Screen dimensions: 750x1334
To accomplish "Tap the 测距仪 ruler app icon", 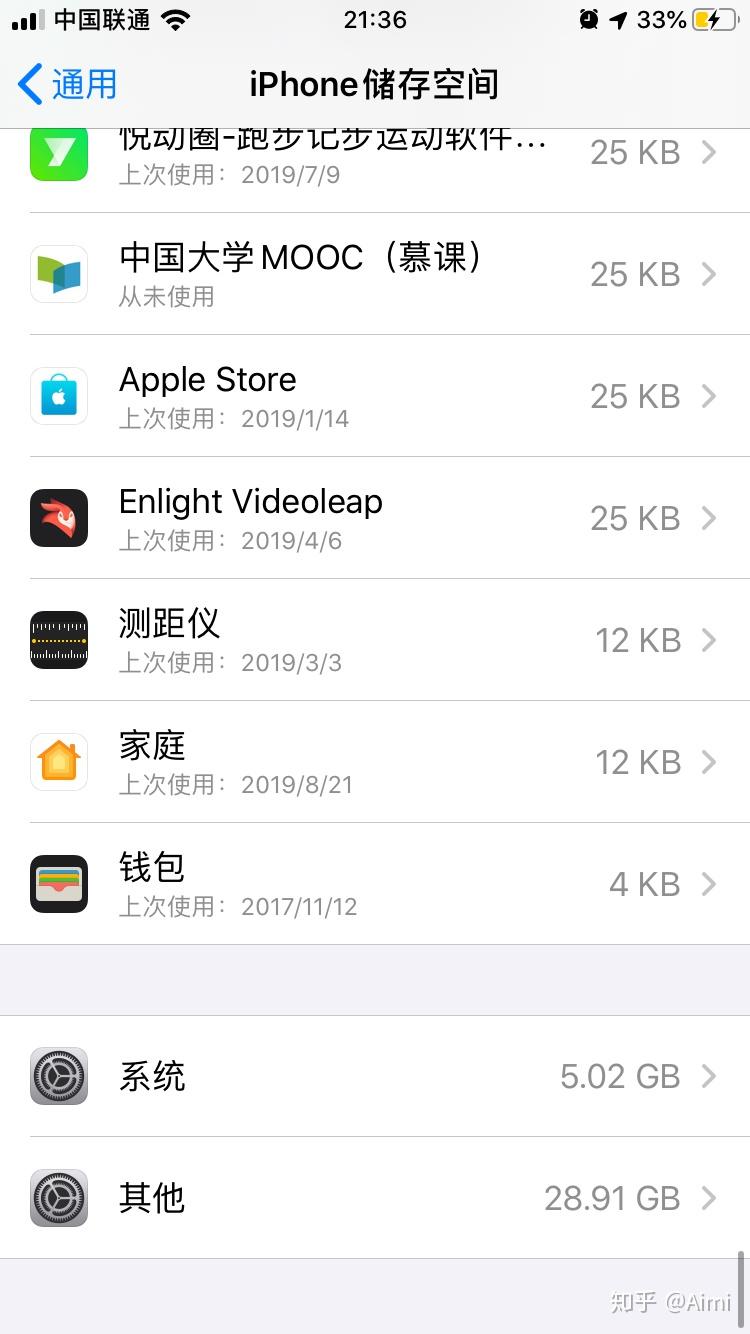I will 58,640.
